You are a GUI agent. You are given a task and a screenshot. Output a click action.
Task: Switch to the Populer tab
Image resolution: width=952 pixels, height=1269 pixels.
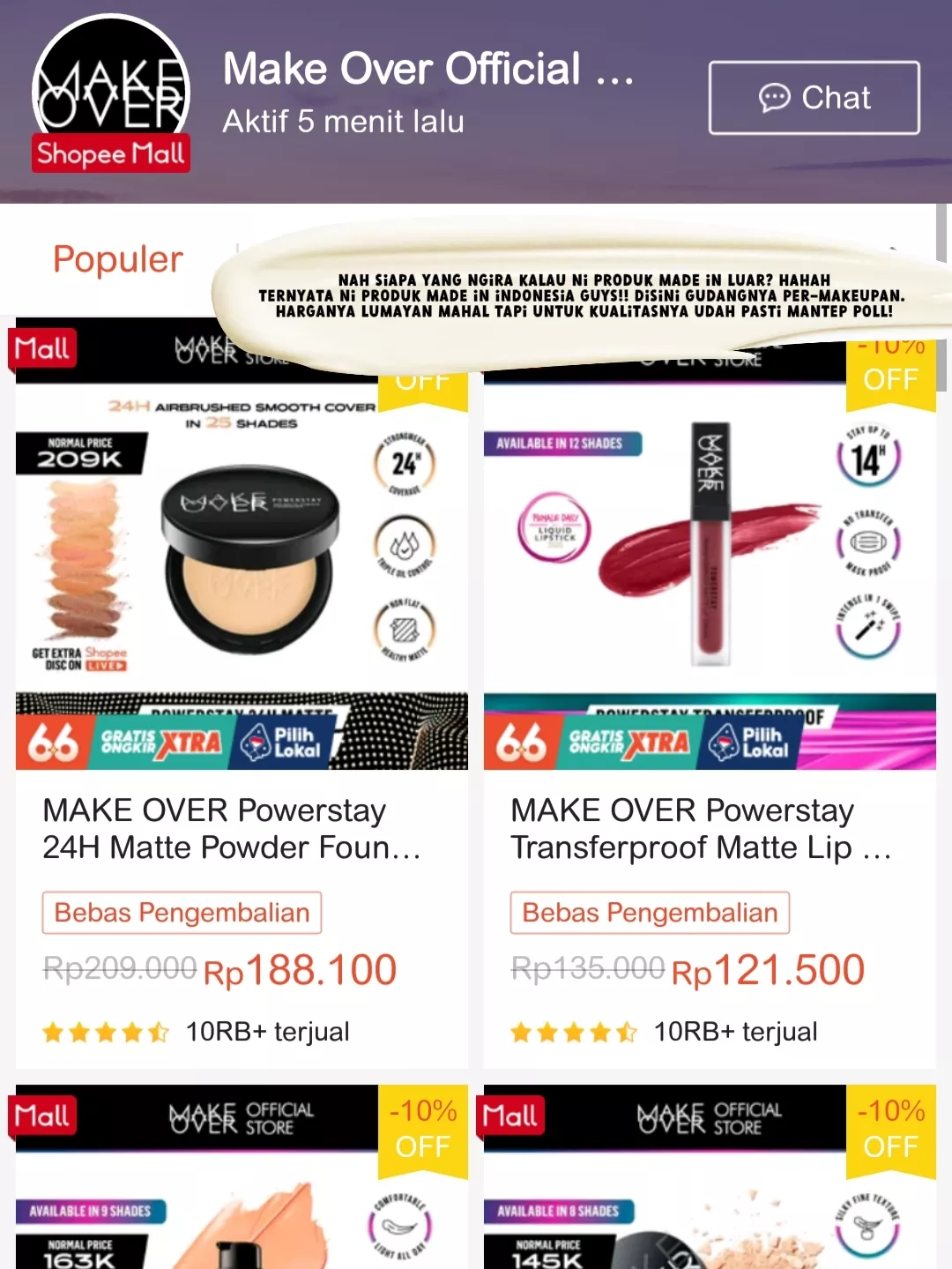click(x=118, y=259)
